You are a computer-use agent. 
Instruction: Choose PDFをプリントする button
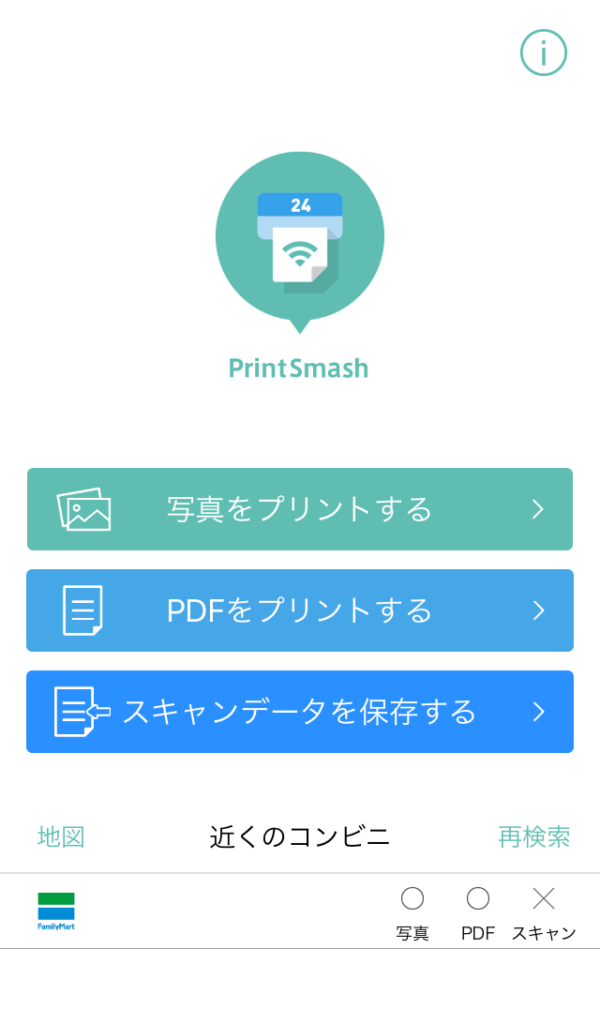tap(300, 610)
